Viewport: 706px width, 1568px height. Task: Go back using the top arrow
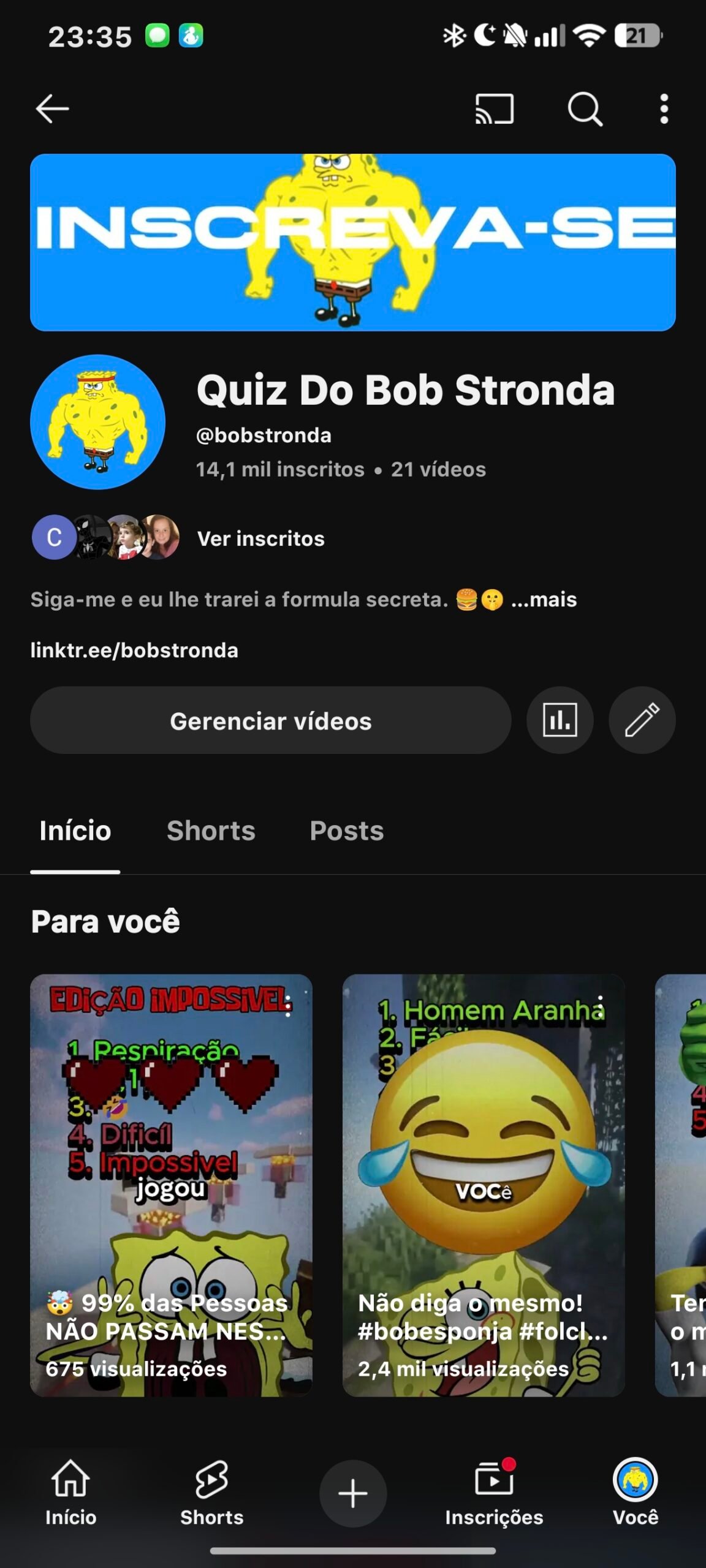(x=52, y=109)
